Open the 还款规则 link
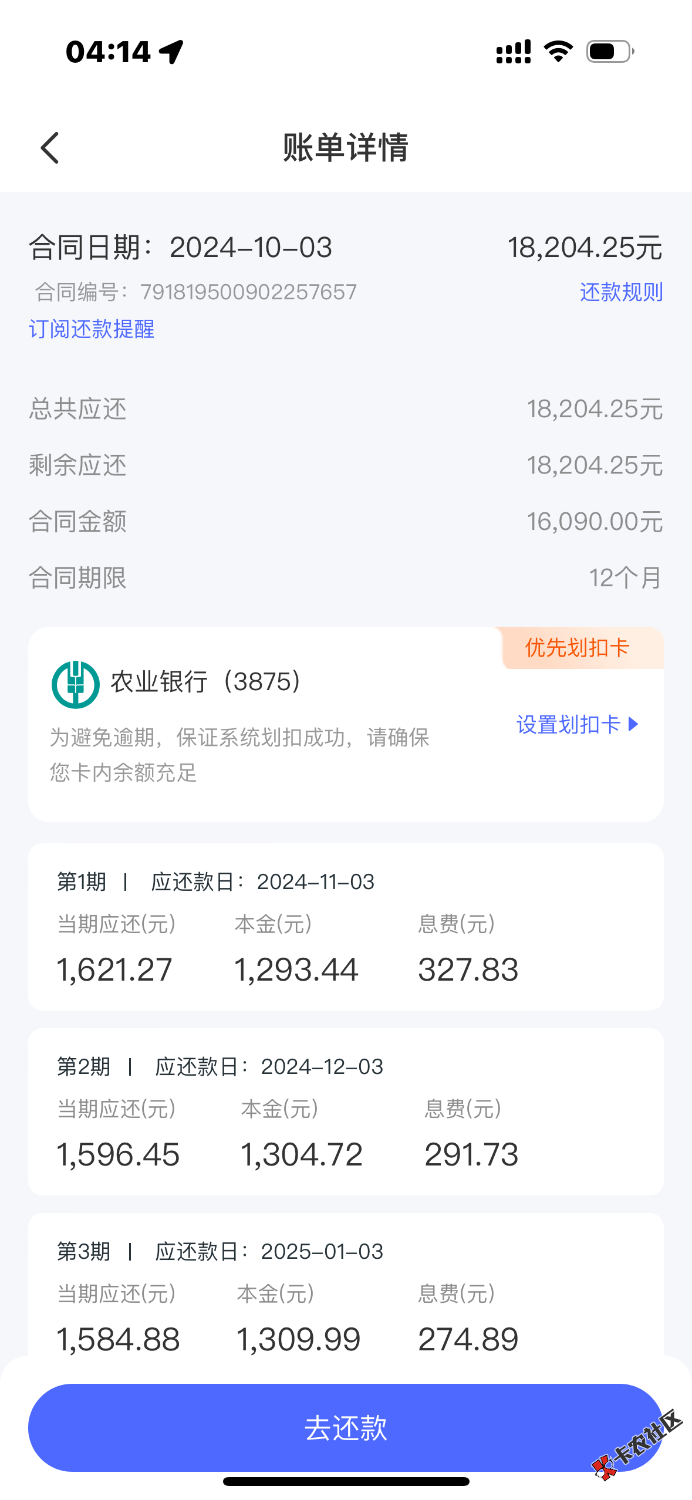This screenshot has width=692, height=1500. [621, 292]
